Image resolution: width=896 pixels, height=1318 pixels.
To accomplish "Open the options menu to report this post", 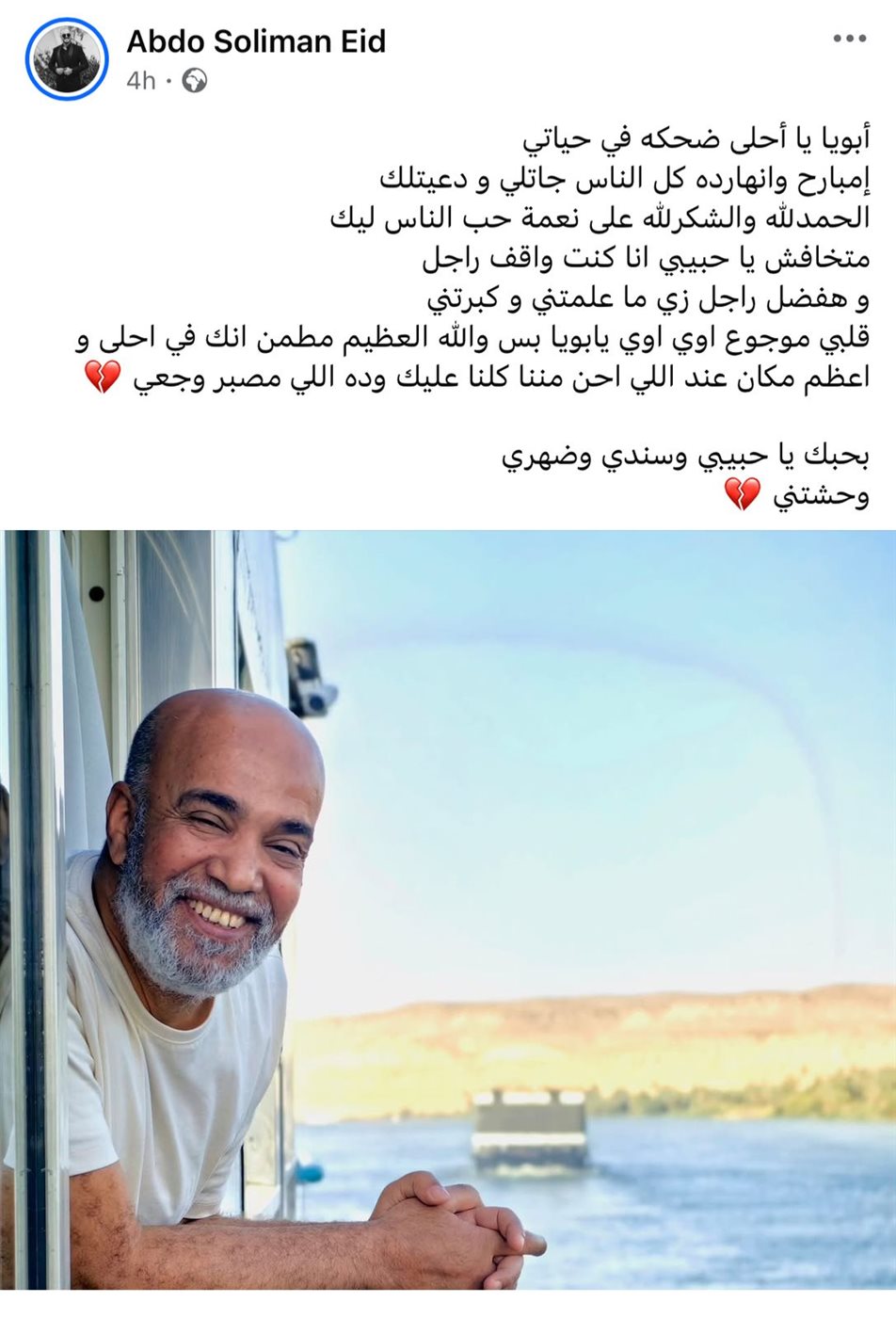I will 852,40.
